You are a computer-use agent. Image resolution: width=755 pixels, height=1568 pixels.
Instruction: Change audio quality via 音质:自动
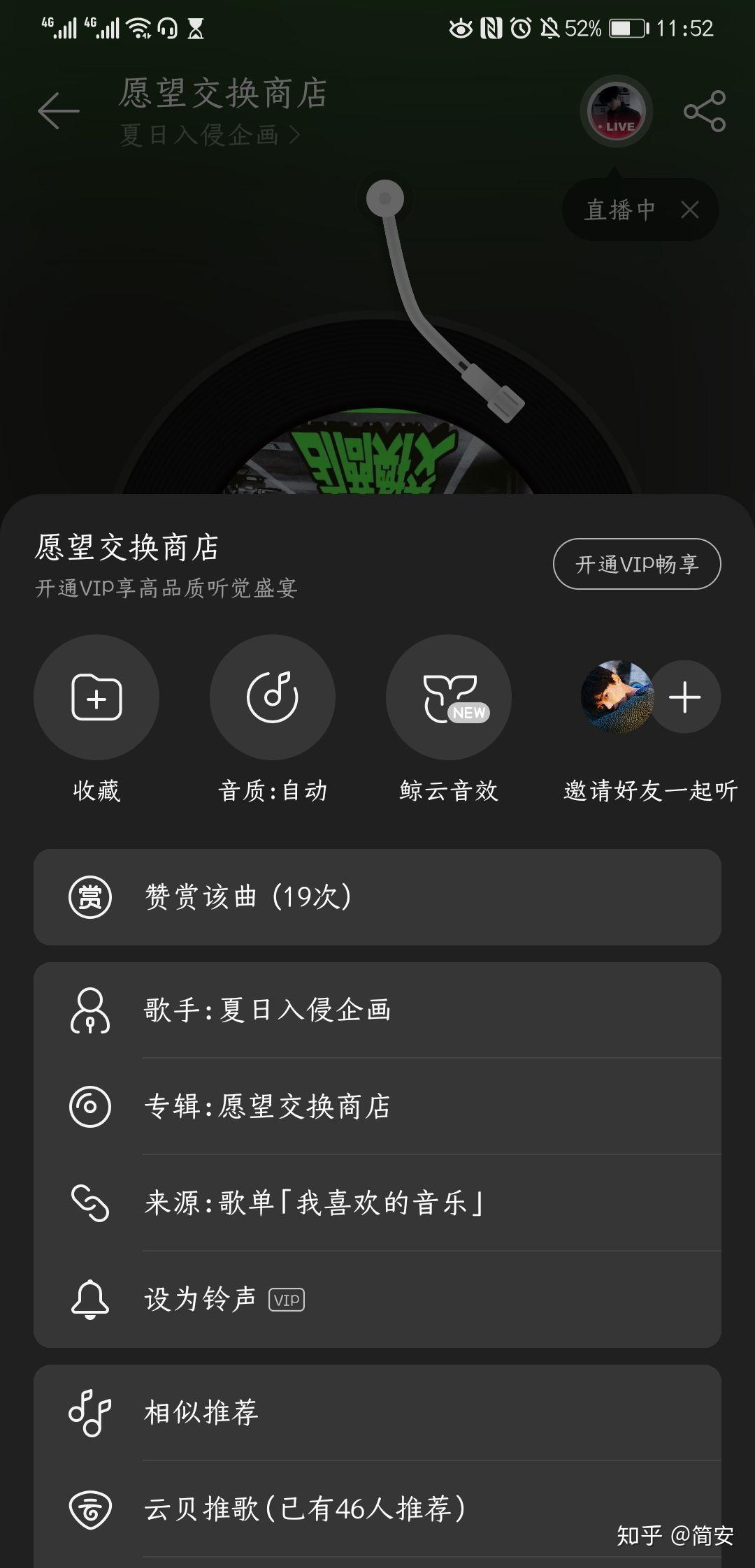[x=273, y=697]
